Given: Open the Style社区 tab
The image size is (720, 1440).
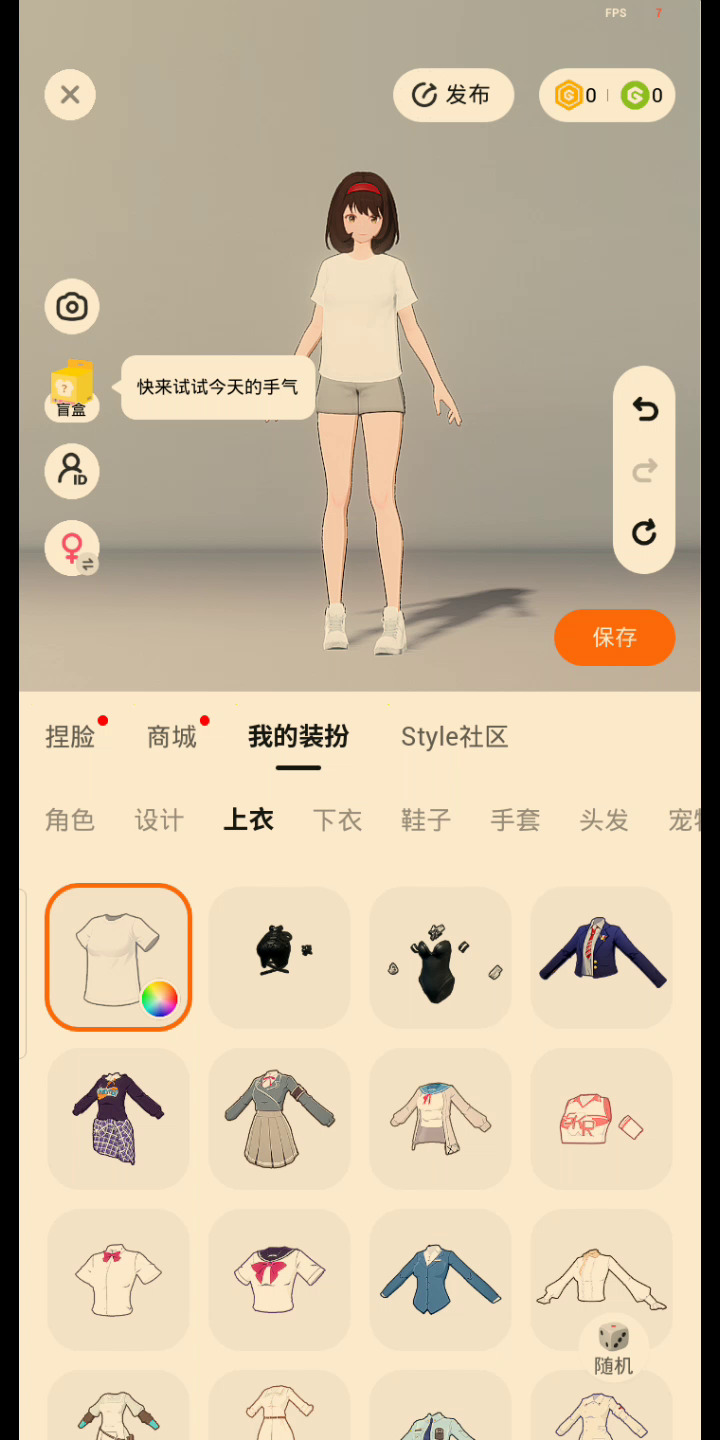Looking at the screenshot, I should point(454,737).
